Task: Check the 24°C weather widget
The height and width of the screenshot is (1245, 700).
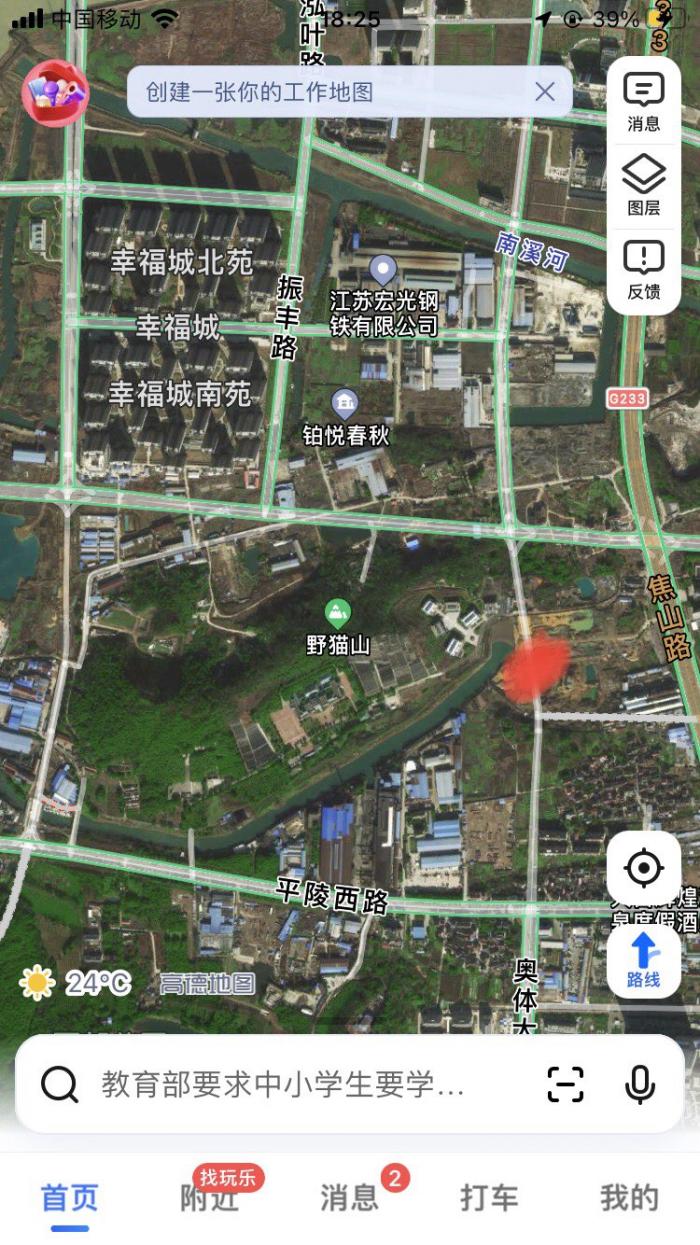Action: [x=75, y=983]
